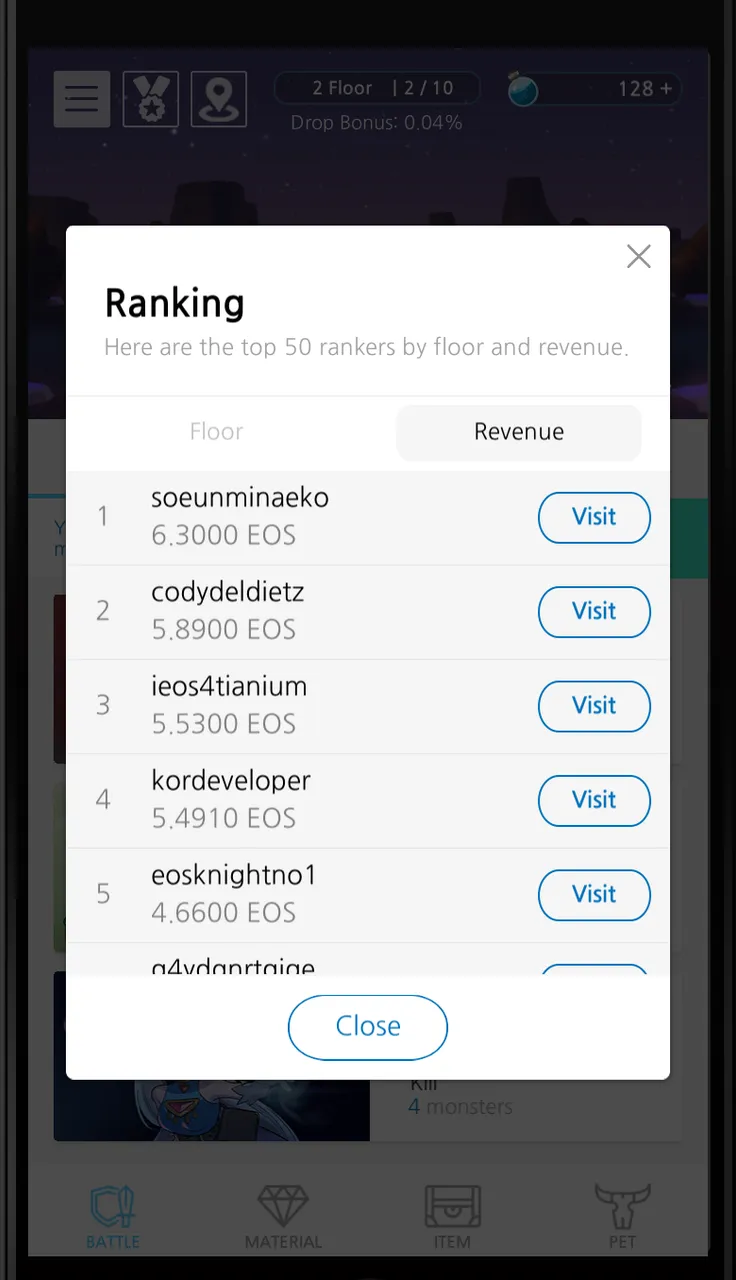Visit kordeveloper from the ranking list
The image size is (736, 1280).
[x=594, y=800]
